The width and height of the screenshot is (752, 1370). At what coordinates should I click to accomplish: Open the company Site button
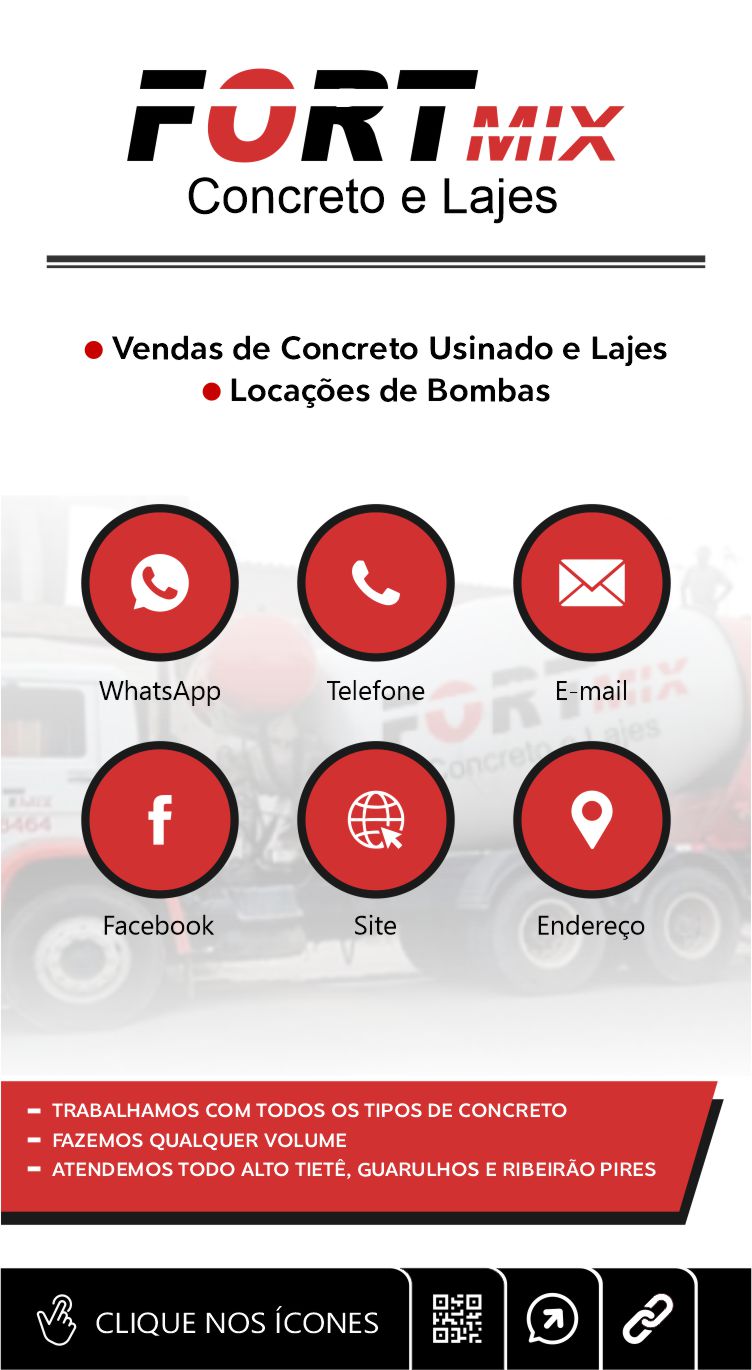(x=376, y=820)
